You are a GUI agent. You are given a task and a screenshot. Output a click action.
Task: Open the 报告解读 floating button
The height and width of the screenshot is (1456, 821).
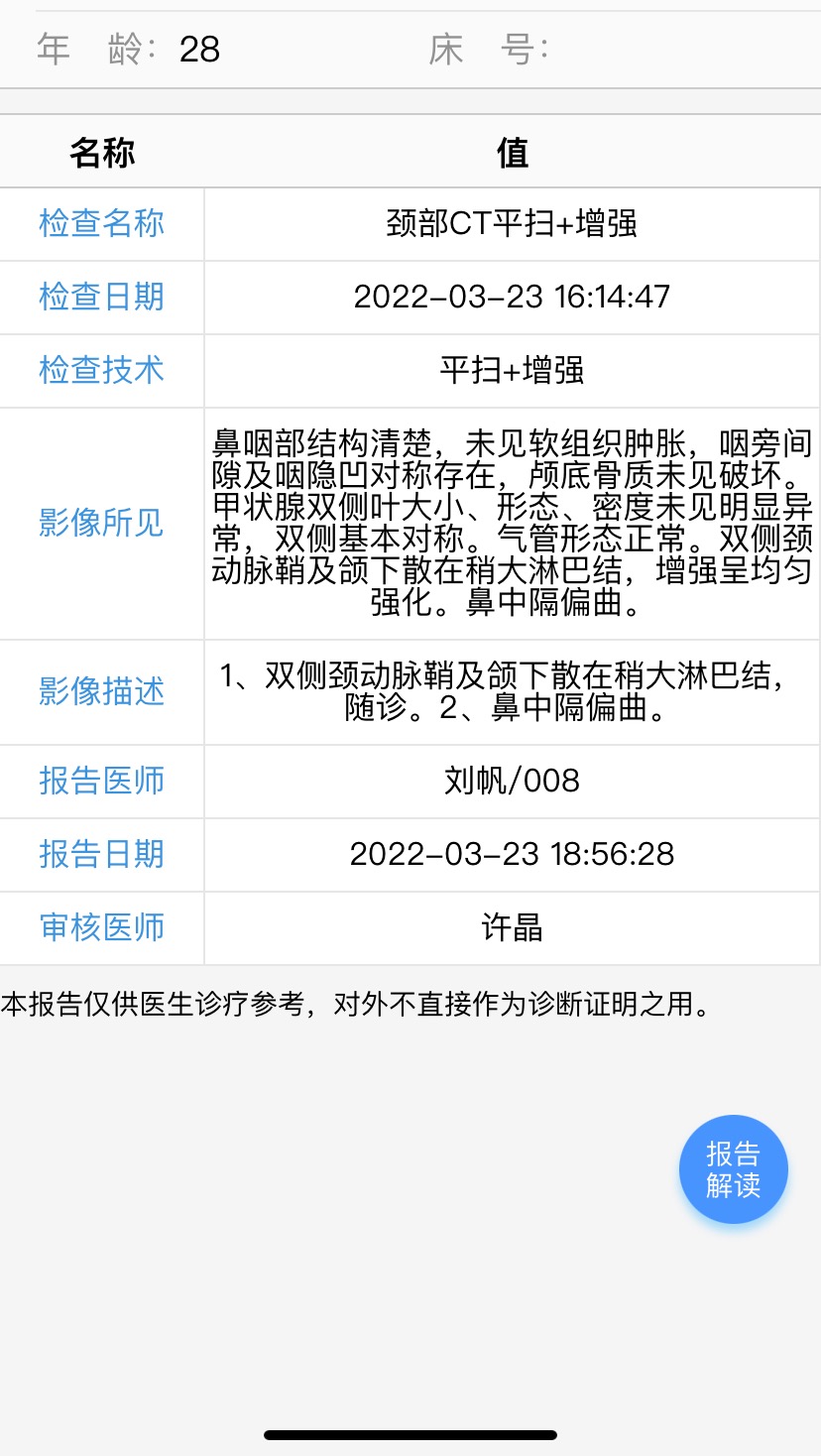tap(733, 1169)
